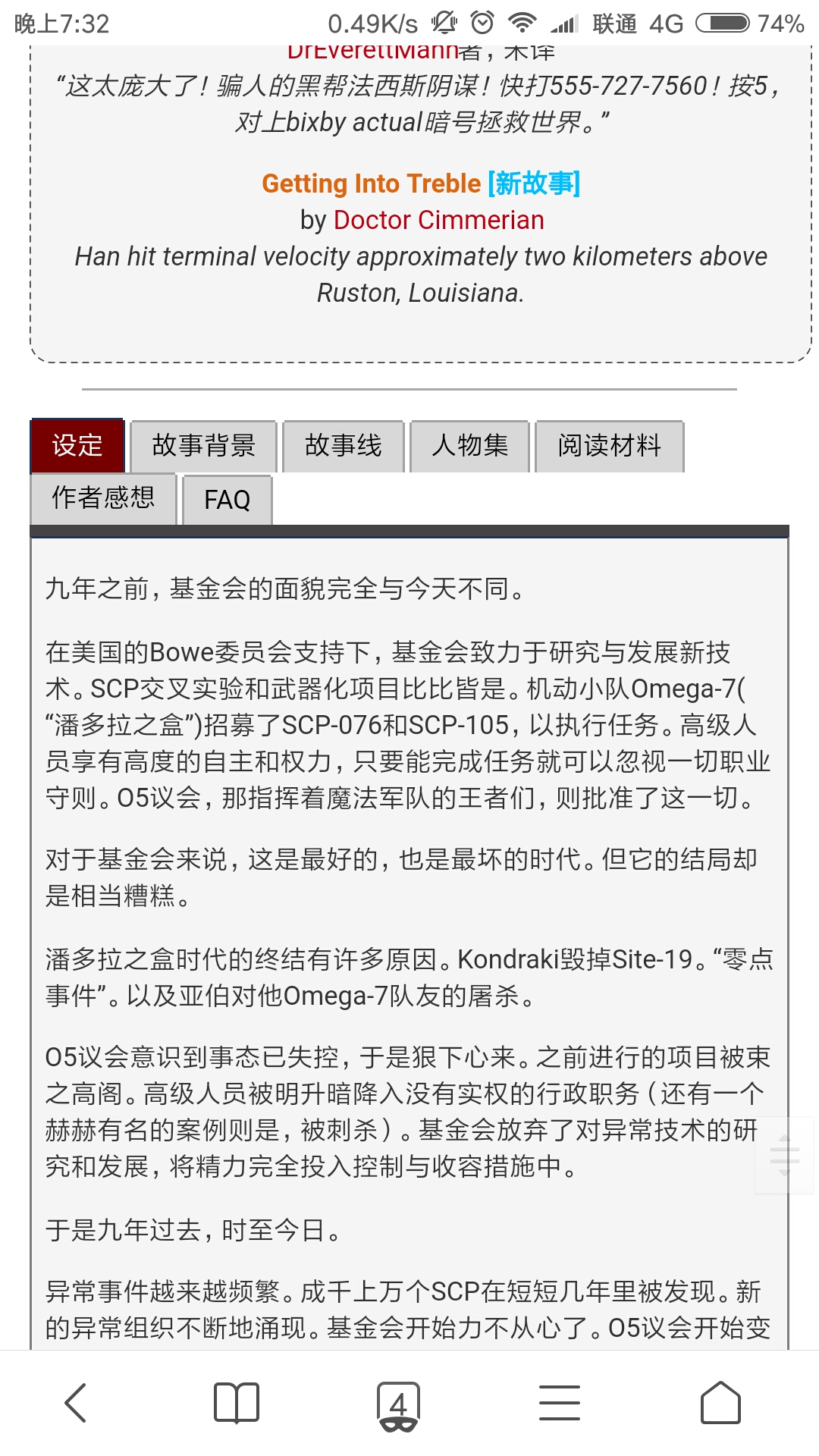Switch to the 故事背景 tab
Screen dimensions: 819x1456
(x=203, y=446)
